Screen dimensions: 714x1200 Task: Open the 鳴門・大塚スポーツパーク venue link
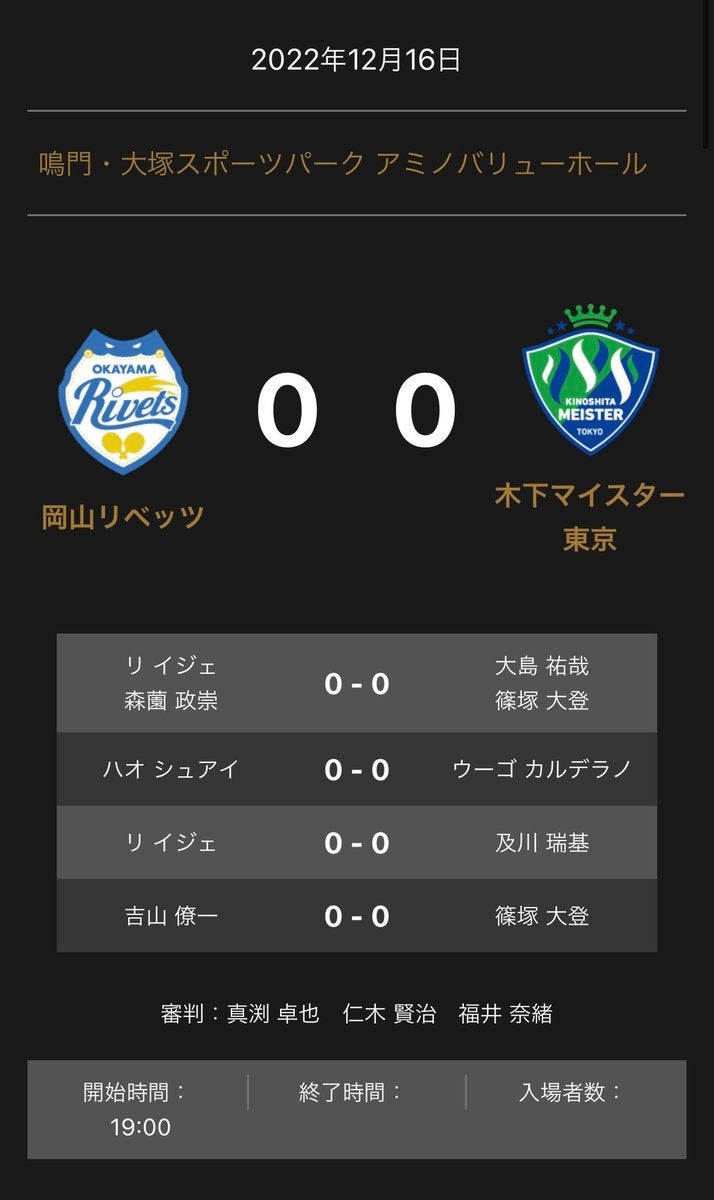343,163
